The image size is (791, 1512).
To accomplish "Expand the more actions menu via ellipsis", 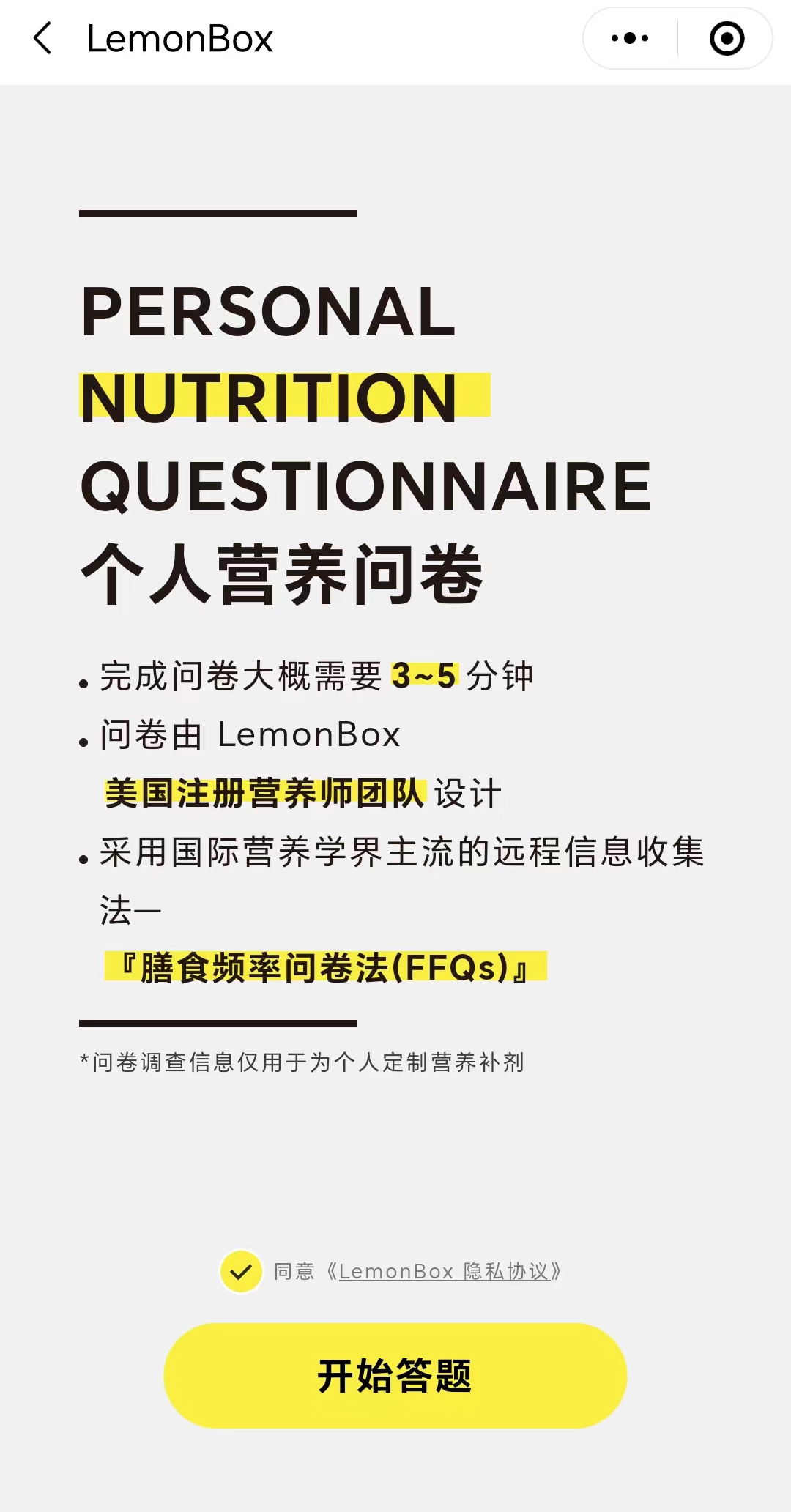I will click(628, 40).
